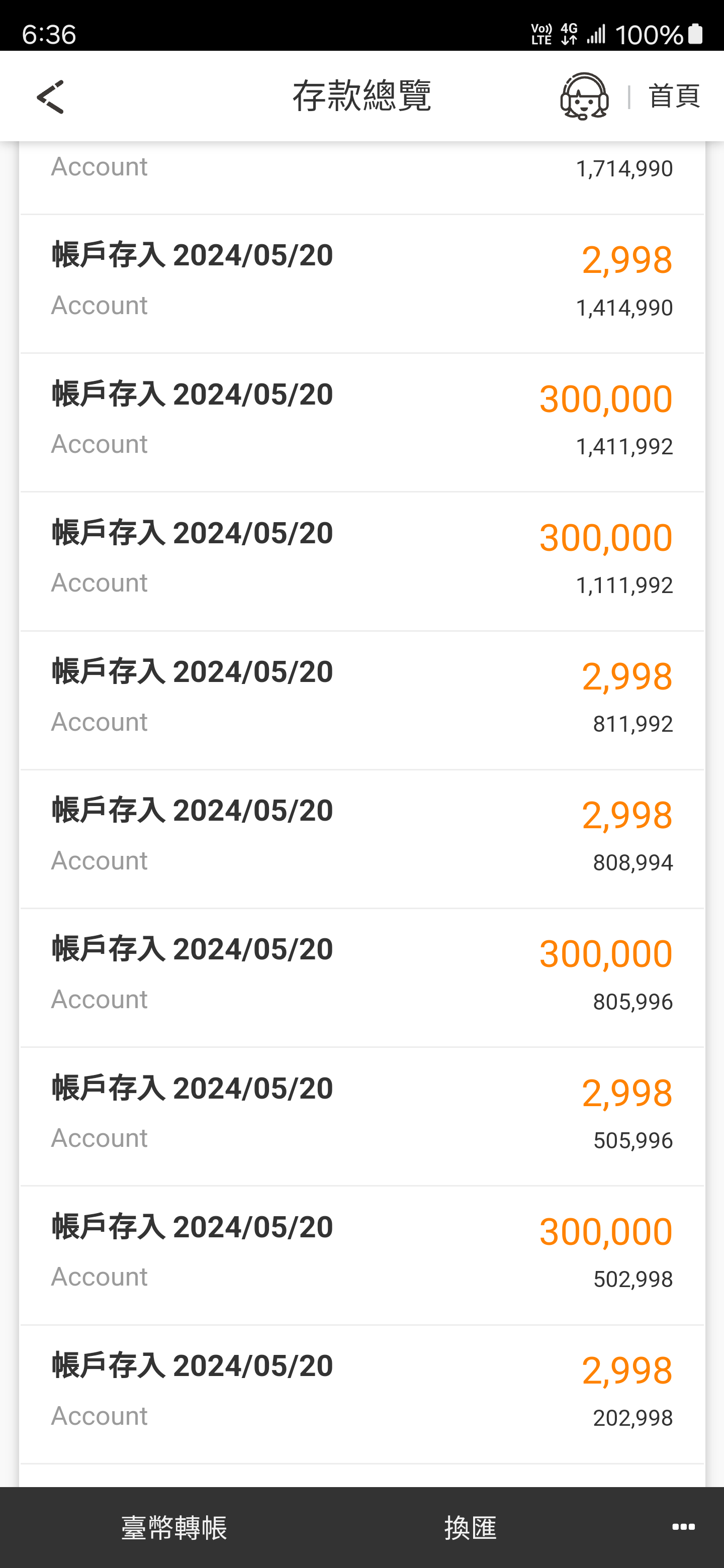Tap the 2,998 deposit with balance 505,996

(x=363, y=1117)
